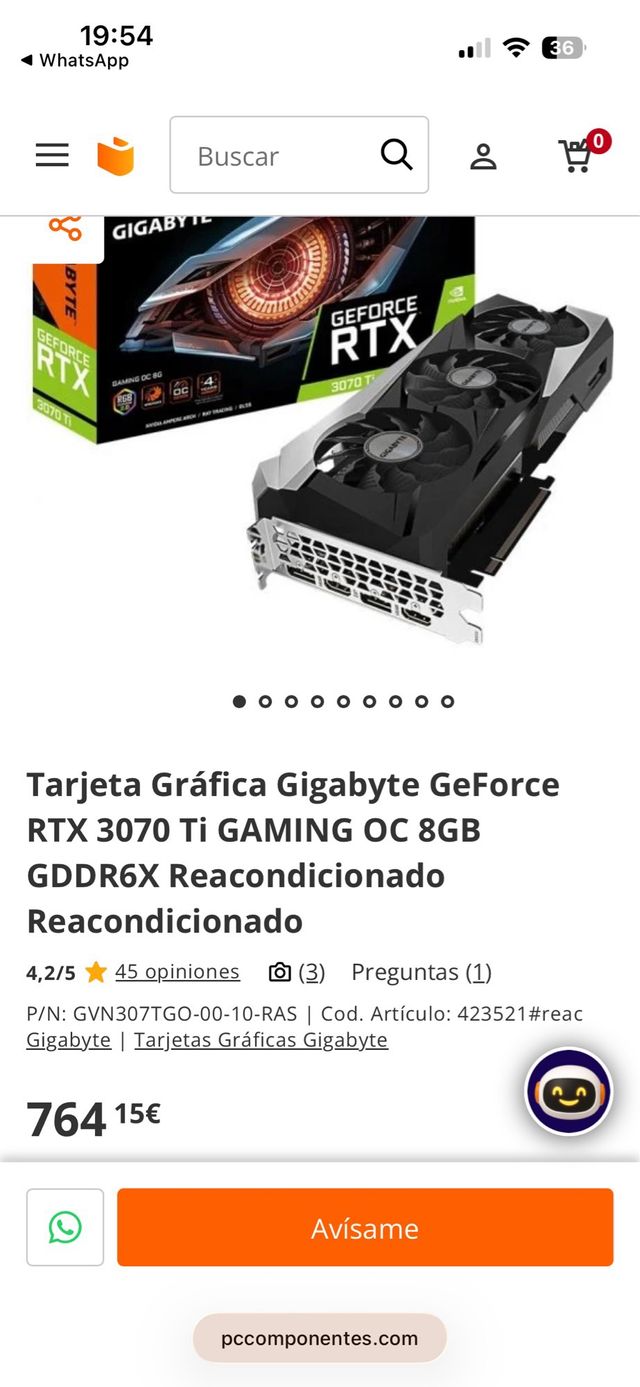Go to PcComponentes home via logo

[115, 156]
